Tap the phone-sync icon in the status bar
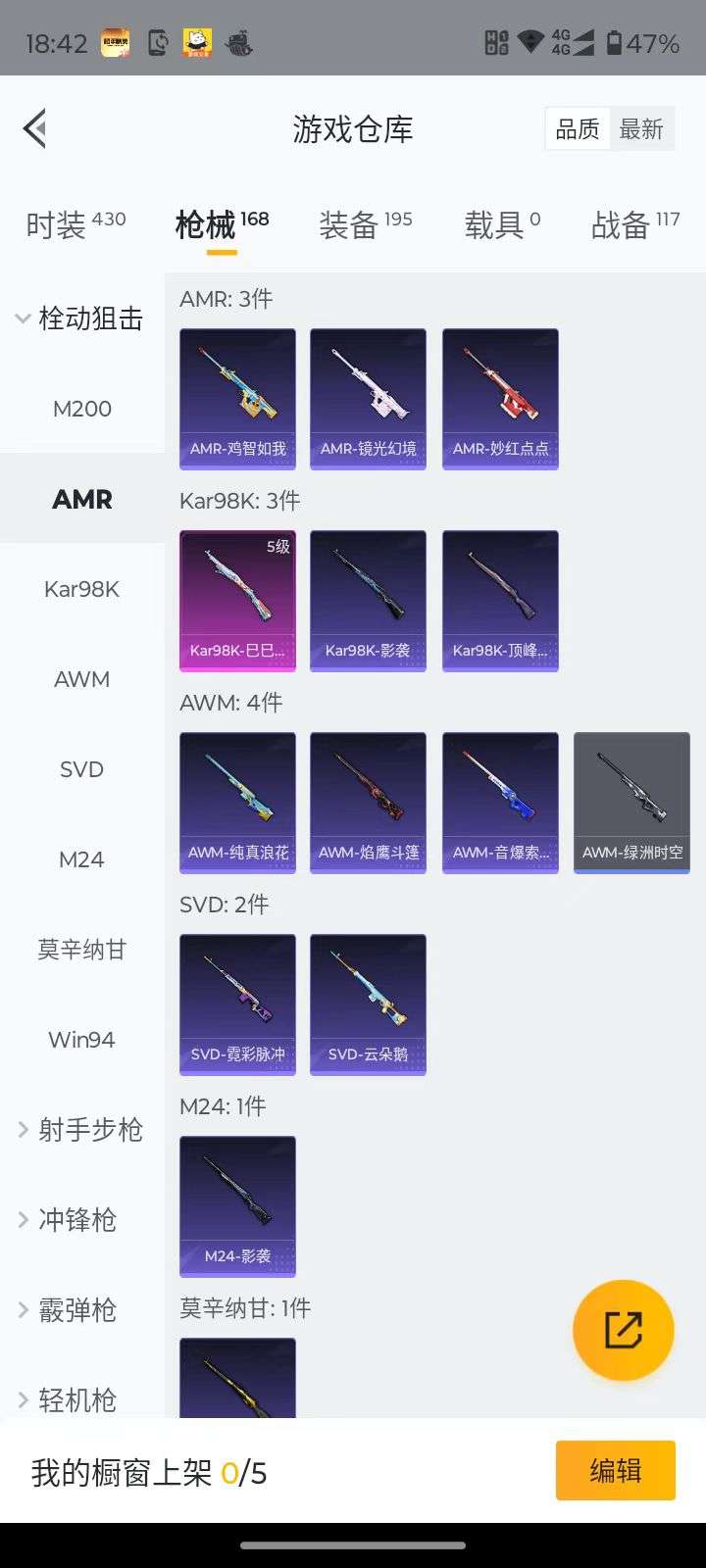This screenshot has height=1568, width=706. tap(159, 41)
